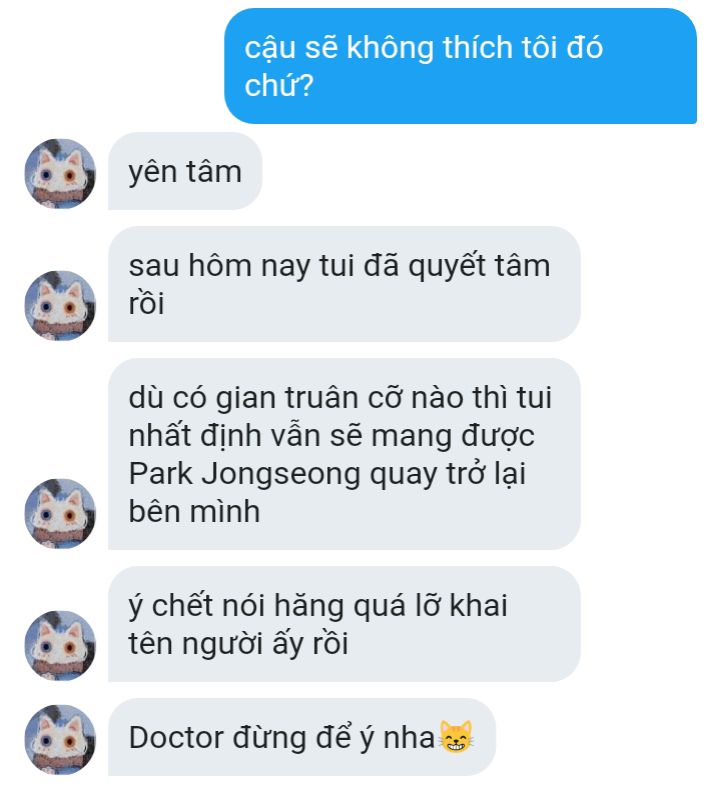Select the blue "cậu sẽ không thích tôi" message bubble
This screenshot has height=788, width=720.
tap(460, 66)
